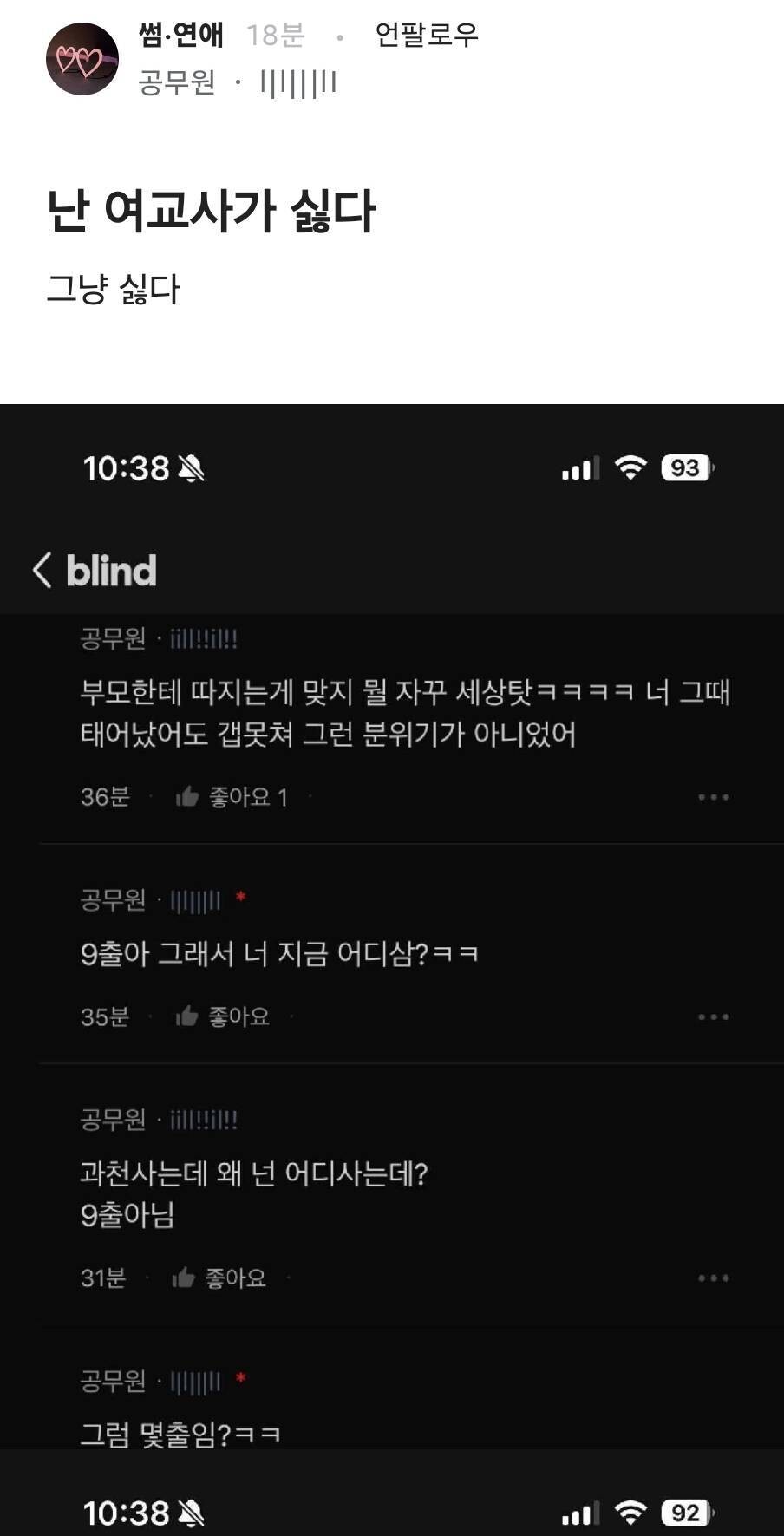The width and height of the screenshot is (784, 1536).
Task: Tap the Wi-Fi icon in the status bar
Action: point(632,468)
